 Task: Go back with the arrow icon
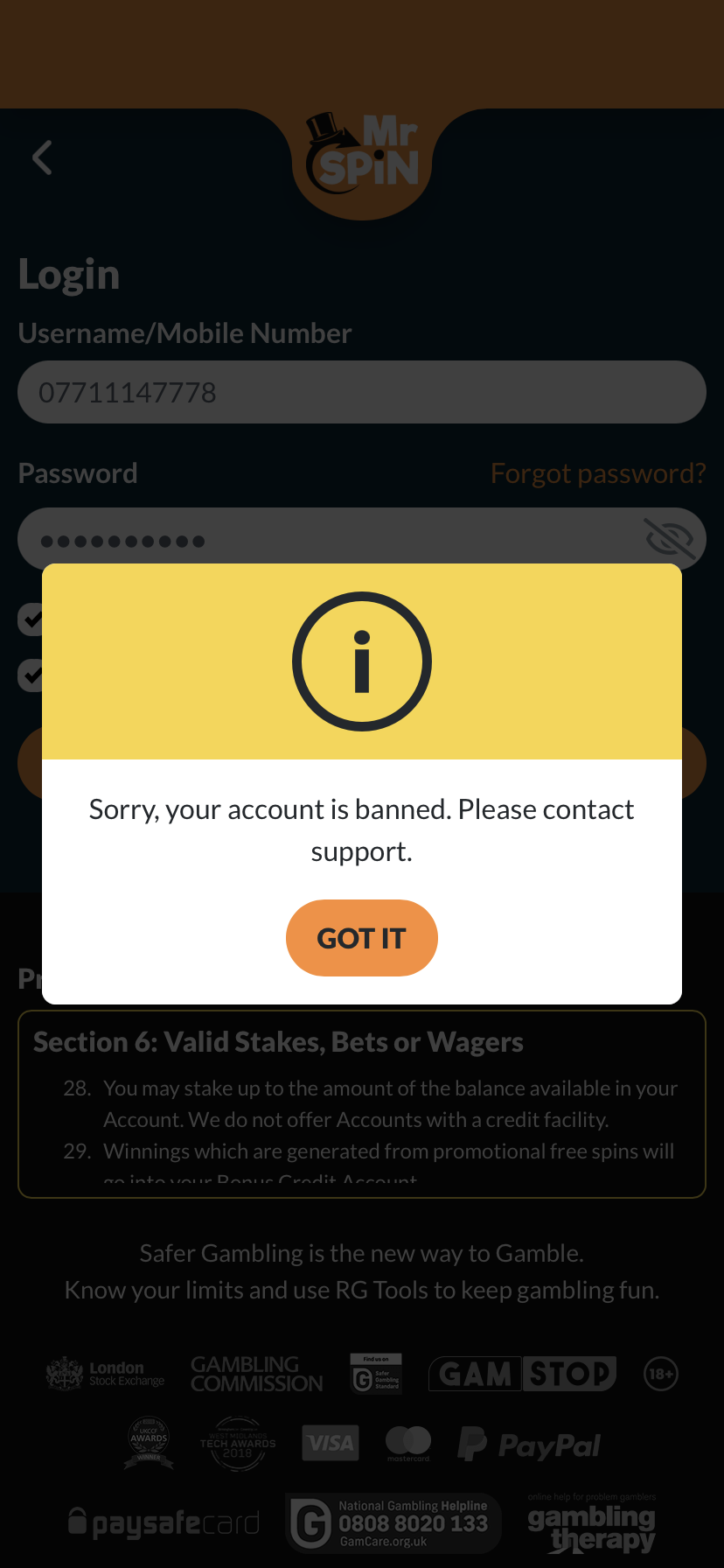(x=42, y=158)
